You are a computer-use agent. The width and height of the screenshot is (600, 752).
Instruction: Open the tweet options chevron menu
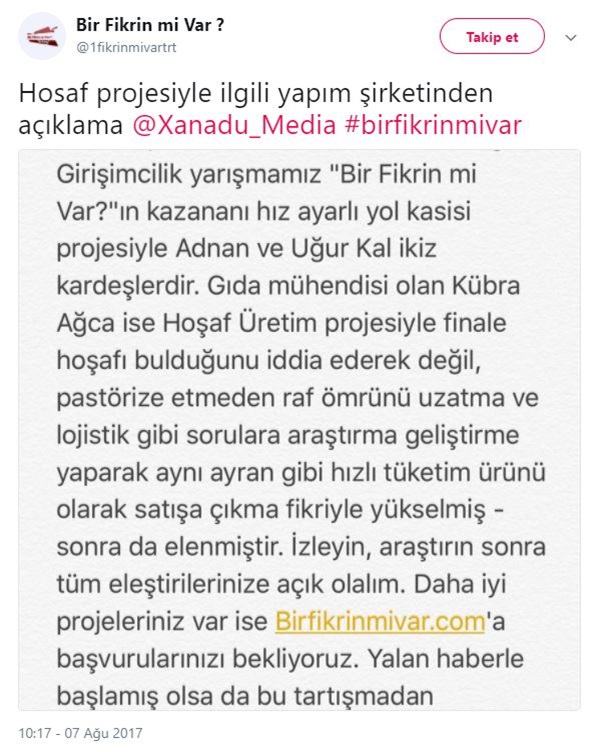[x=571, y=38]
